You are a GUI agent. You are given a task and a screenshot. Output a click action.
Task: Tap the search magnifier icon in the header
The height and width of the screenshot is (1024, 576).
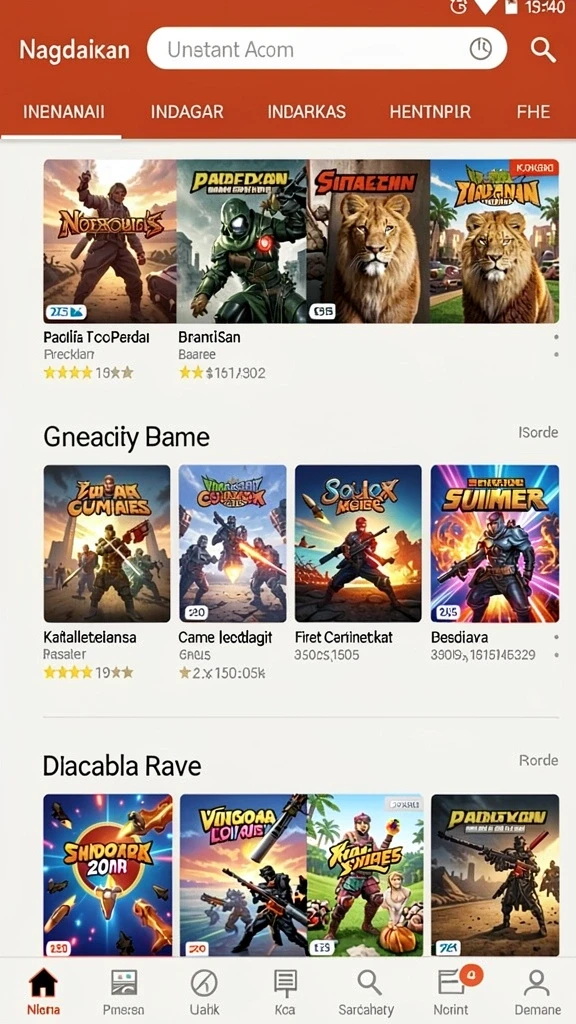point(543,50)
